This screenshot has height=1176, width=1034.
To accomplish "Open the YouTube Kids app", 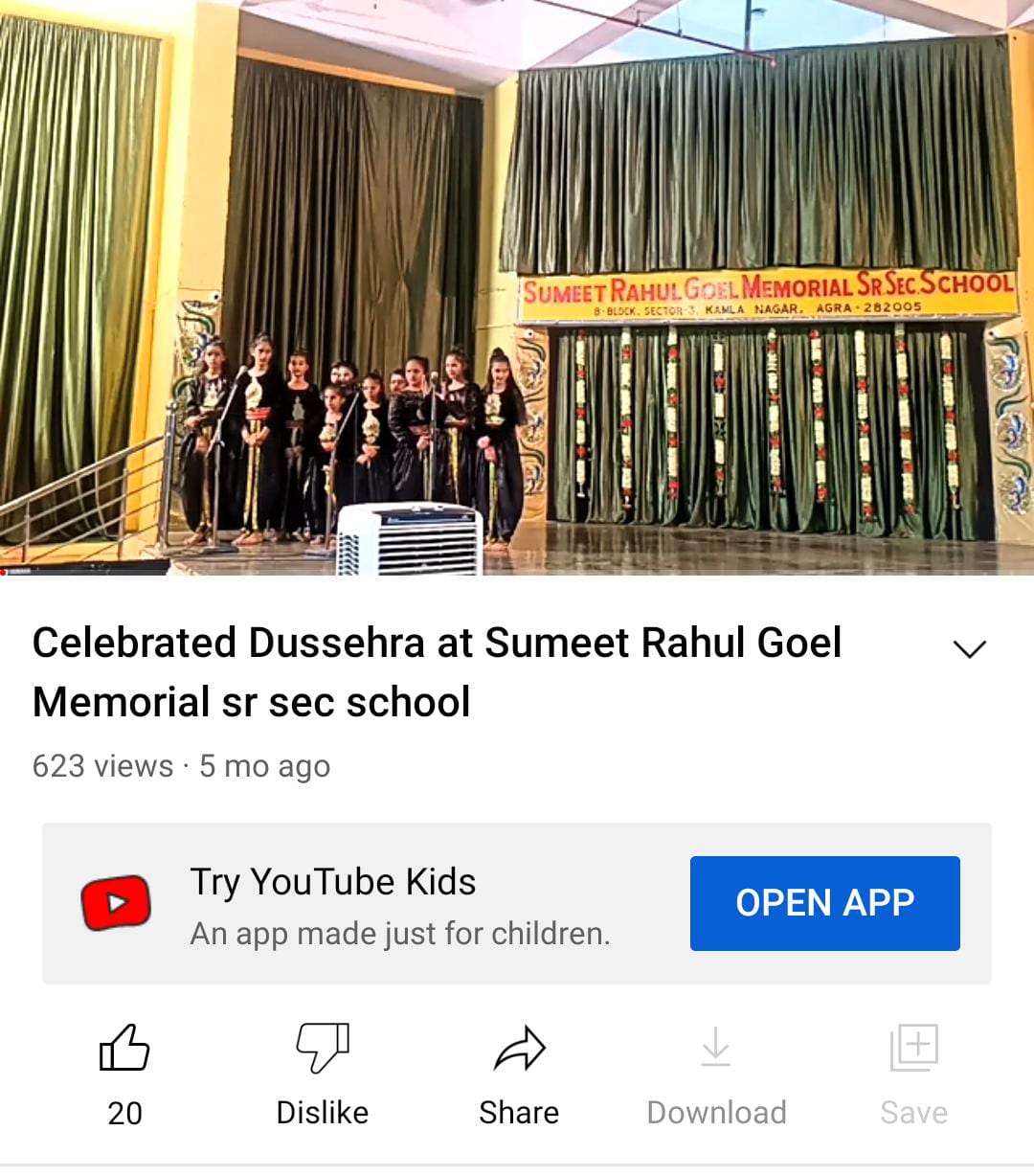I will (x=824, y=903).
